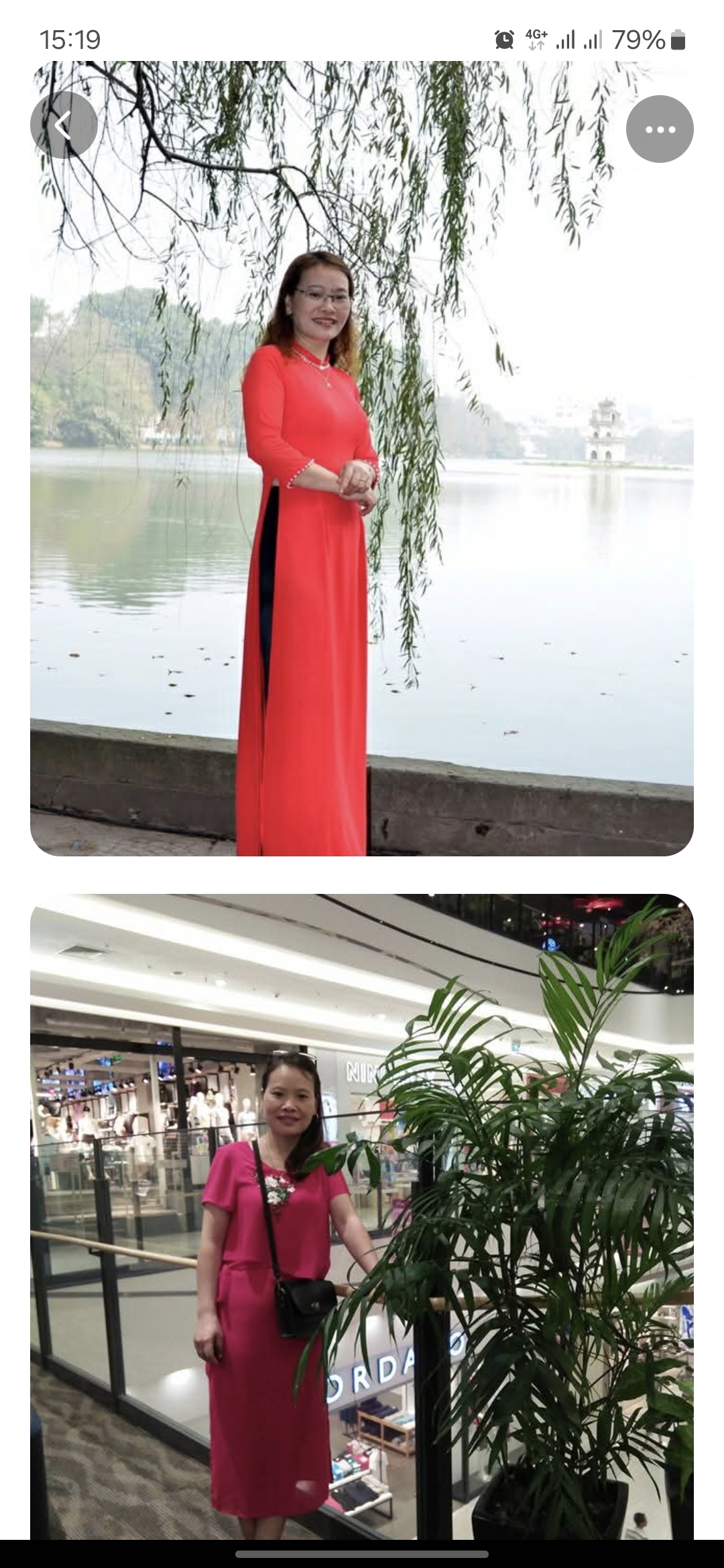Open the lakeside red dress photo
The image size is (724, 1568).
pos(362,469)
